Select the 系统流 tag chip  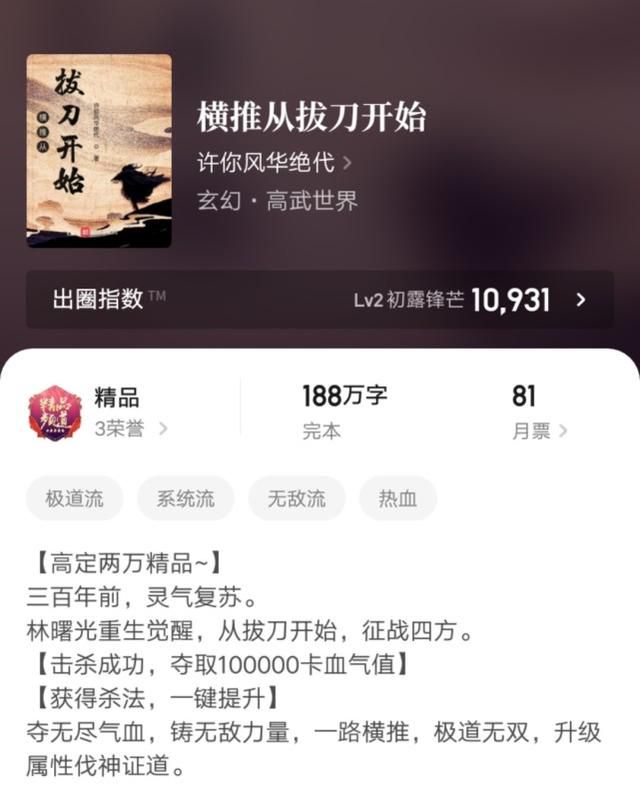(186, 498)
